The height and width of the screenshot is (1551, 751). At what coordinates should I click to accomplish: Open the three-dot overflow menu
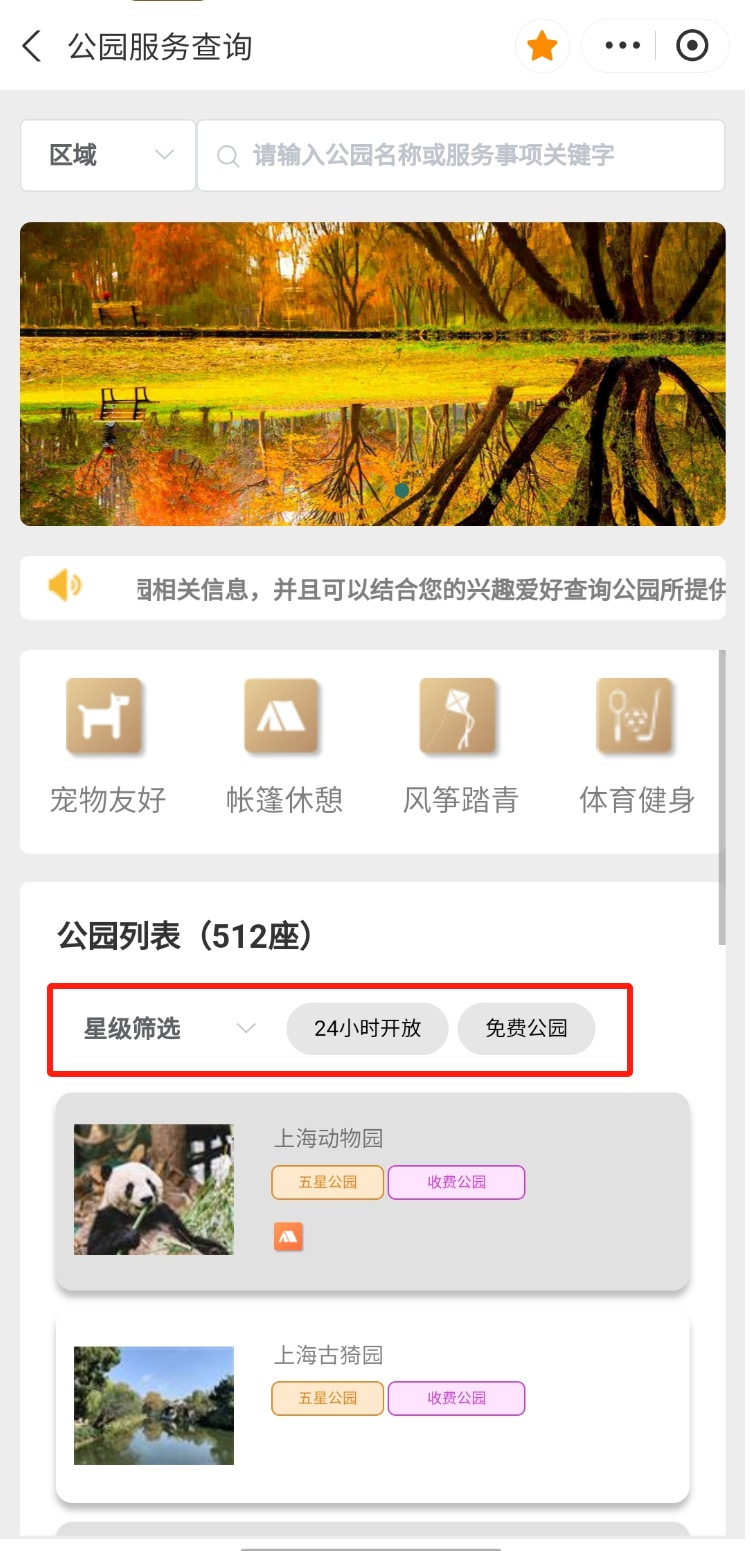coord(622,46)
